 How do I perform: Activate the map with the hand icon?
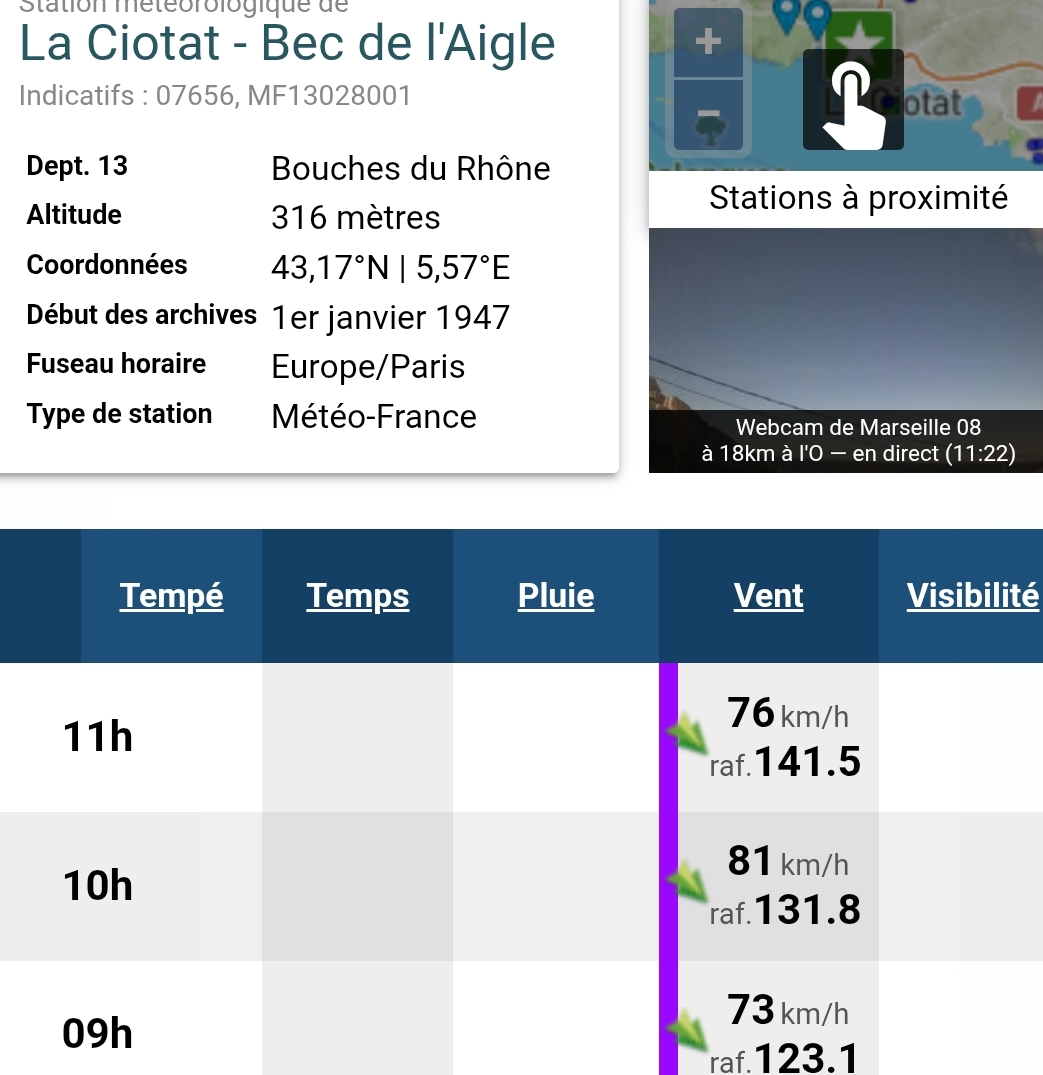853,100
